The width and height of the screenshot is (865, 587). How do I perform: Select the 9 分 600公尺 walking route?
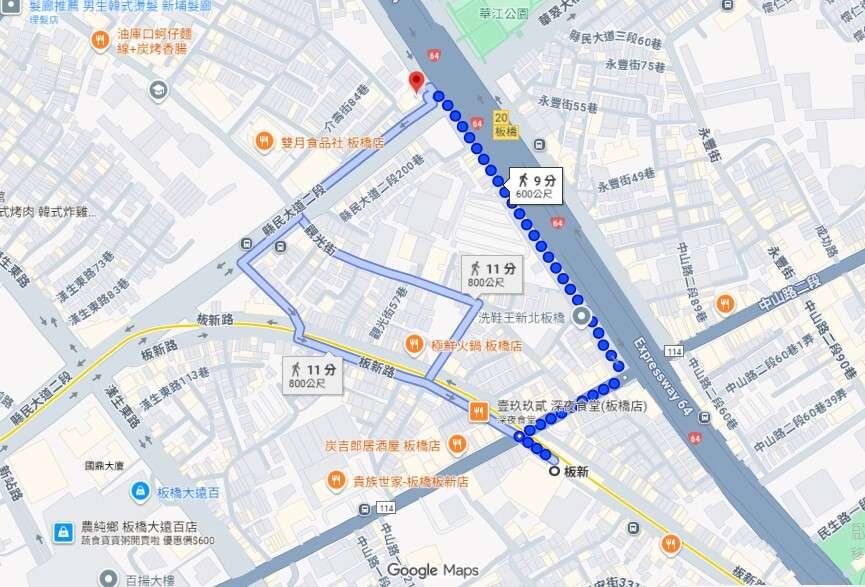535,183
